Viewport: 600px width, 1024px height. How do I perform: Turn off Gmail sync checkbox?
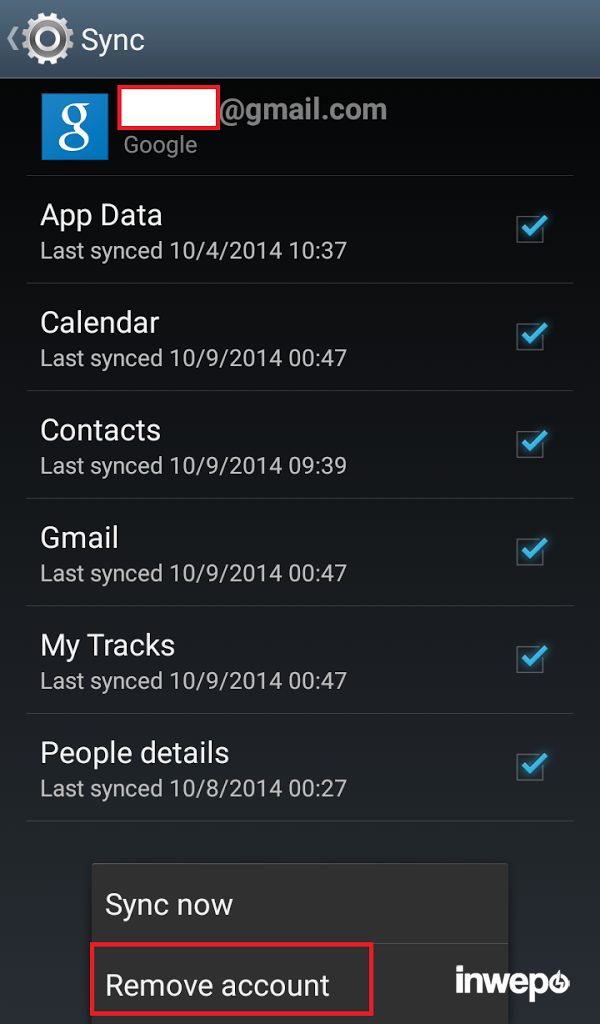pyautogui.click(x=531, y=551)
